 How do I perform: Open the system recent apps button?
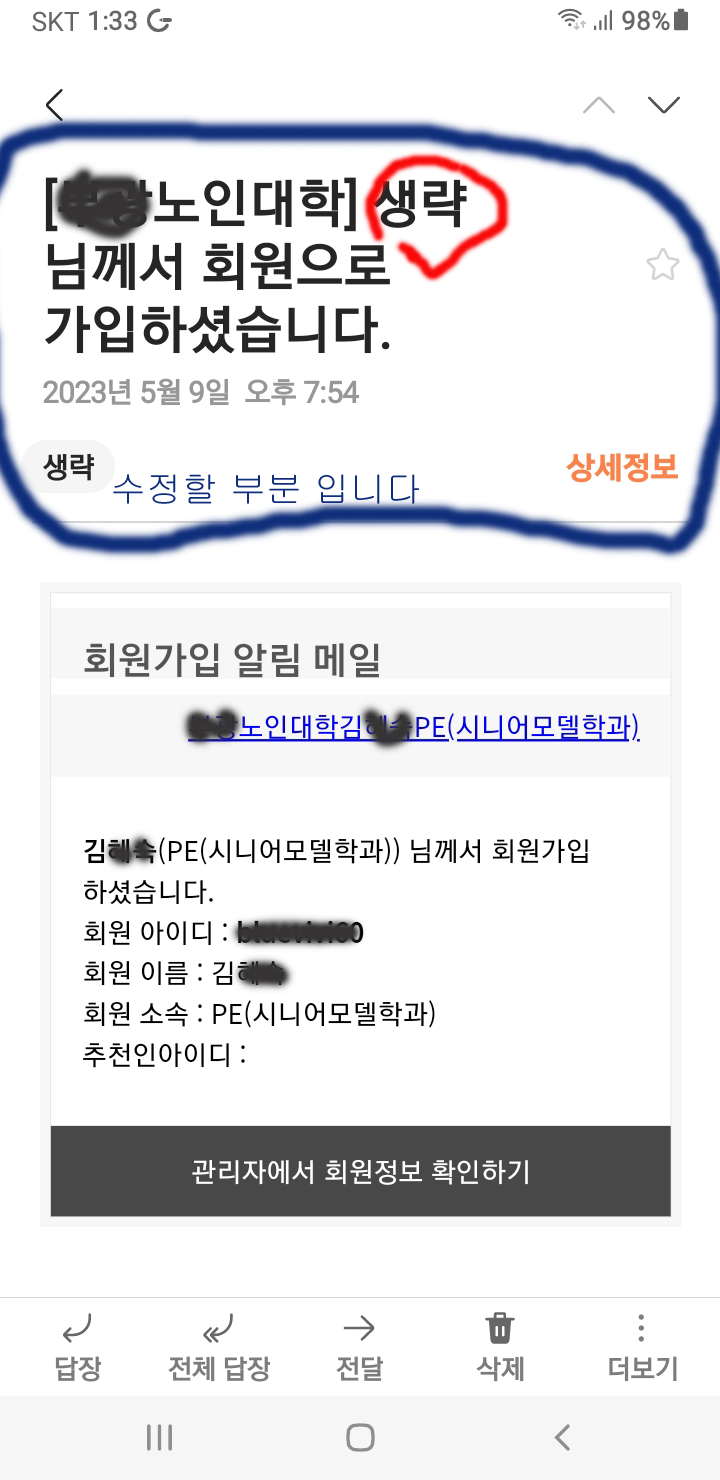159,1438
